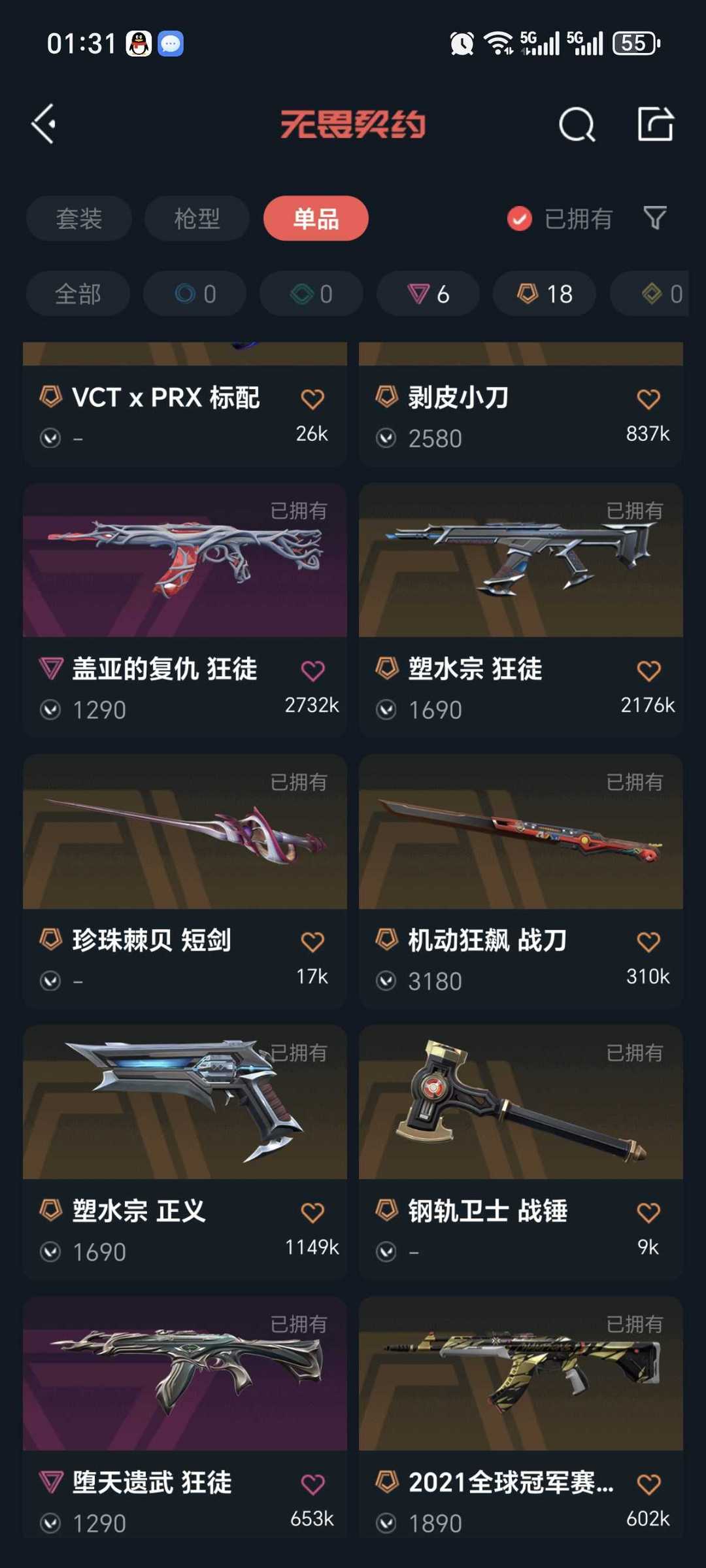Open the search icon
The width and height of the screenshot is (706, 1568).
point(577,124)
